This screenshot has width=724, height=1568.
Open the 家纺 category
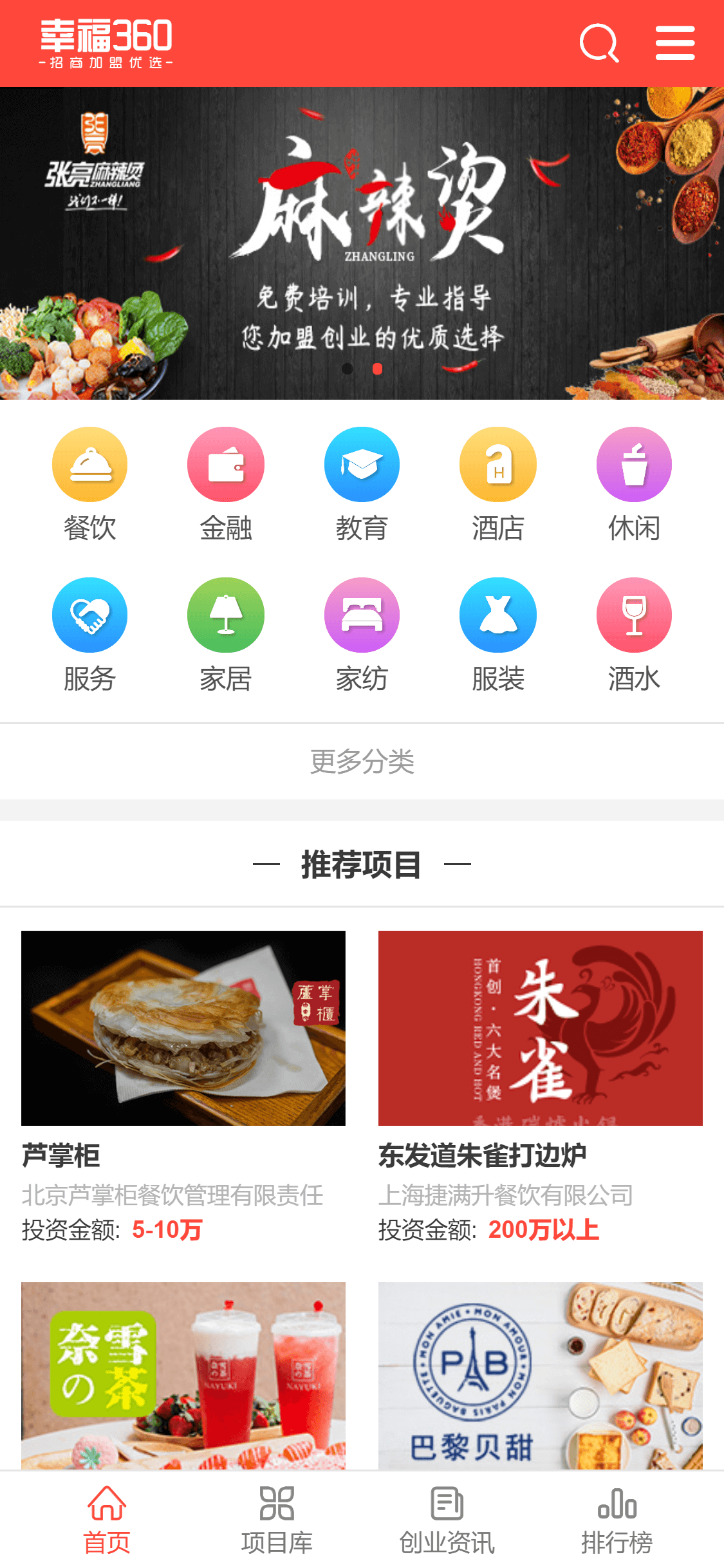click(362, 635)
